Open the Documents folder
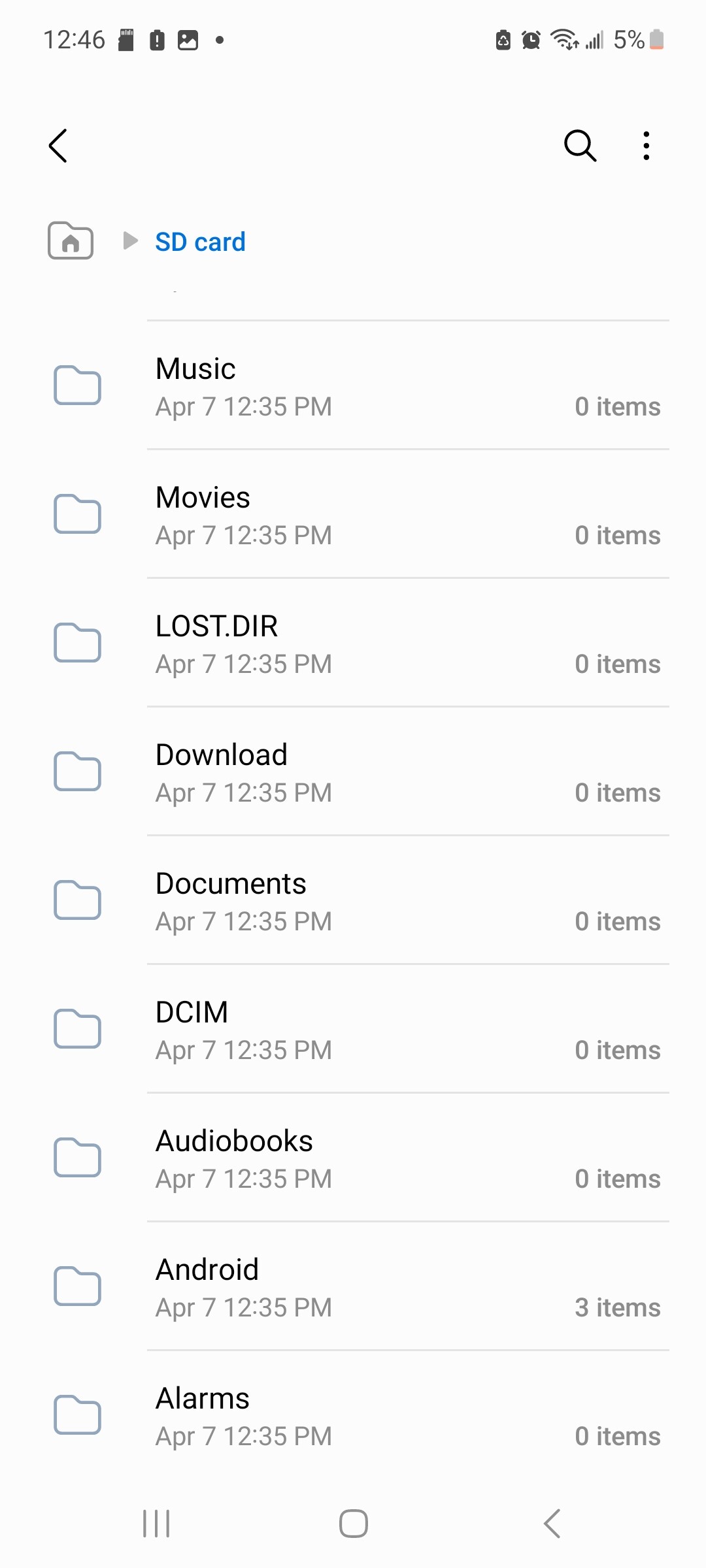706x1568 pixels. 353,900
